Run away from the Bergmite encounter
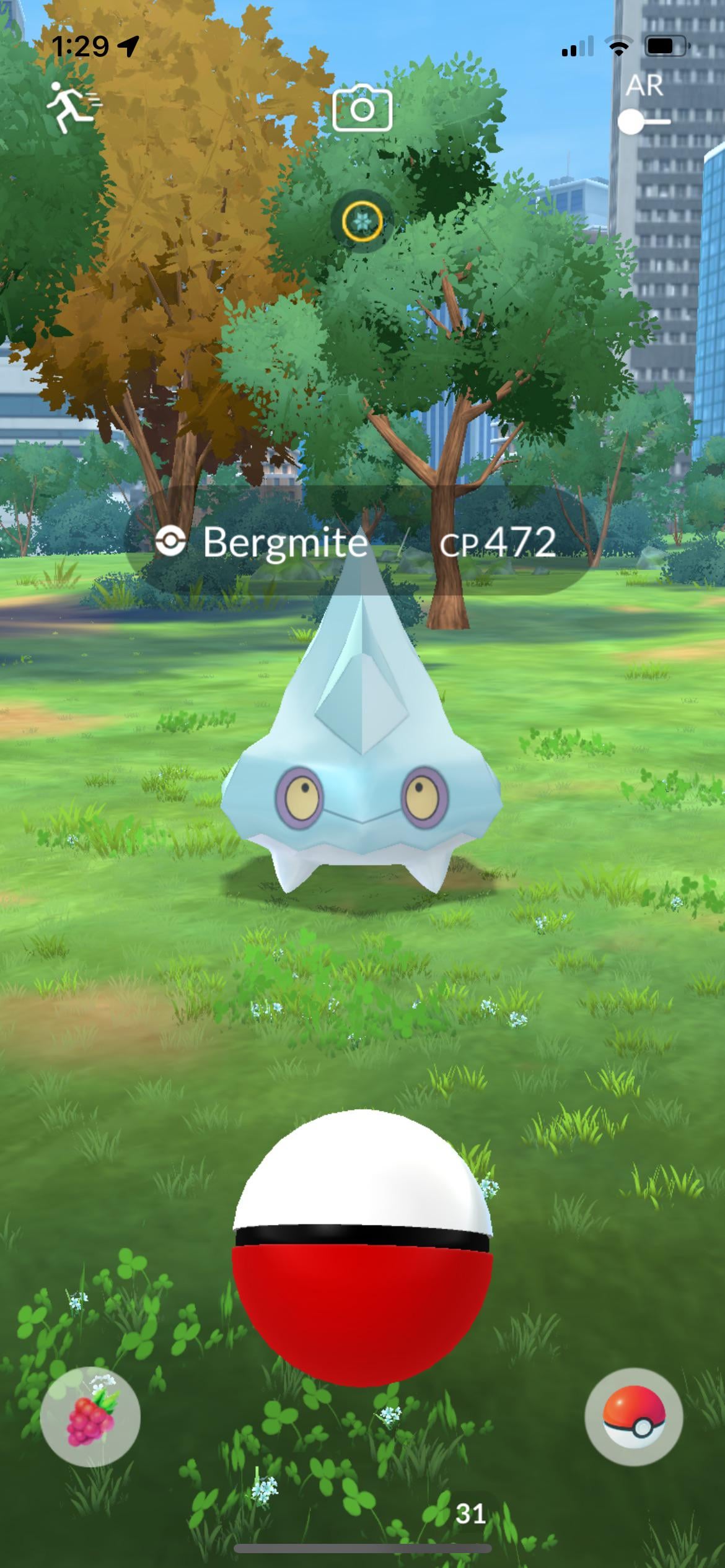The width and height of the screenshot is (725, 1568). pos(72,108)
